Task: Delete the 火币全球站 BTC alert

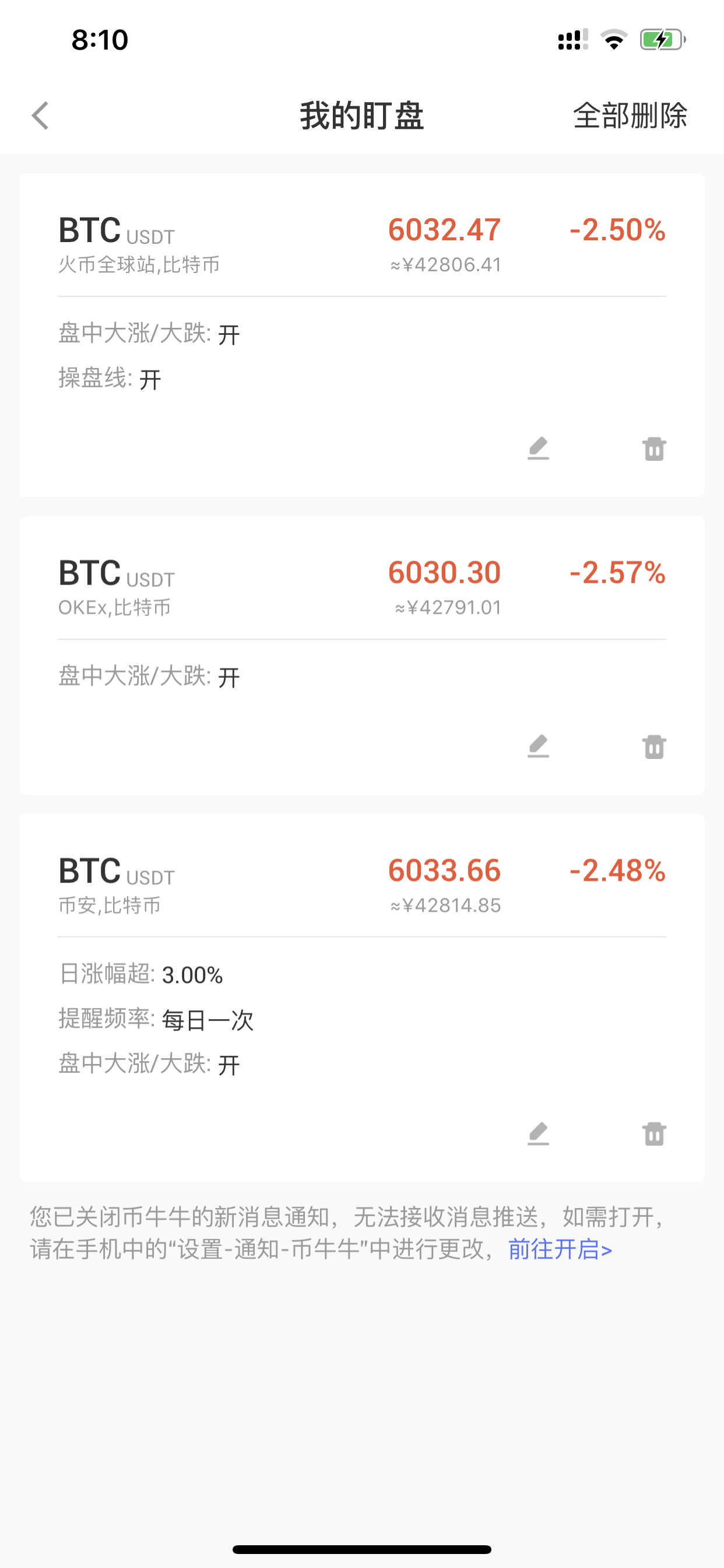Action: coord(654,449)
